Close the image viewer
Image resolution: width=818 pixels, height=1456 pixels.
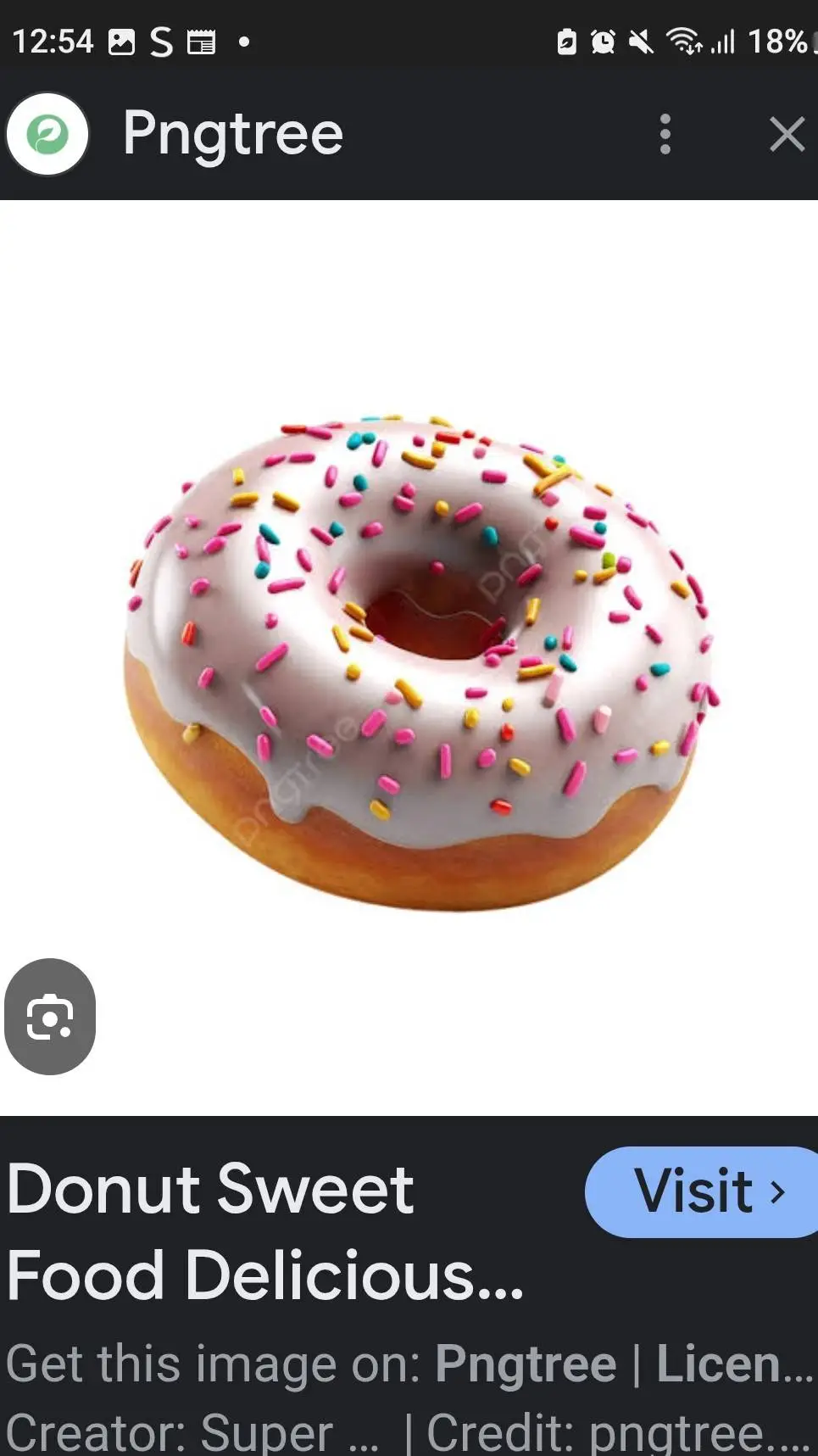click(x=787, y=134)
